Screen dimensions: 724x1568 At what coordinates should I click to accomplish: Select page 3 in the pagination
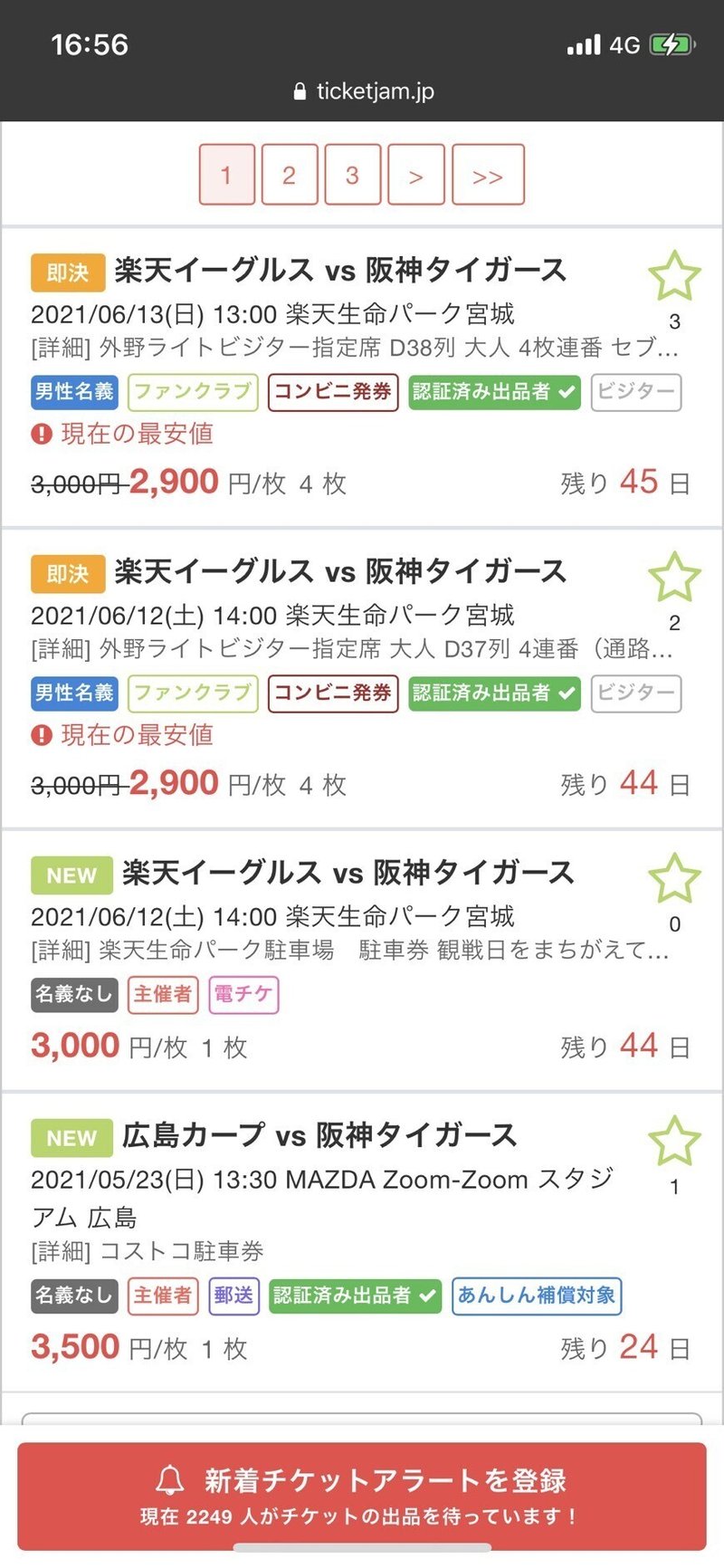352,175
